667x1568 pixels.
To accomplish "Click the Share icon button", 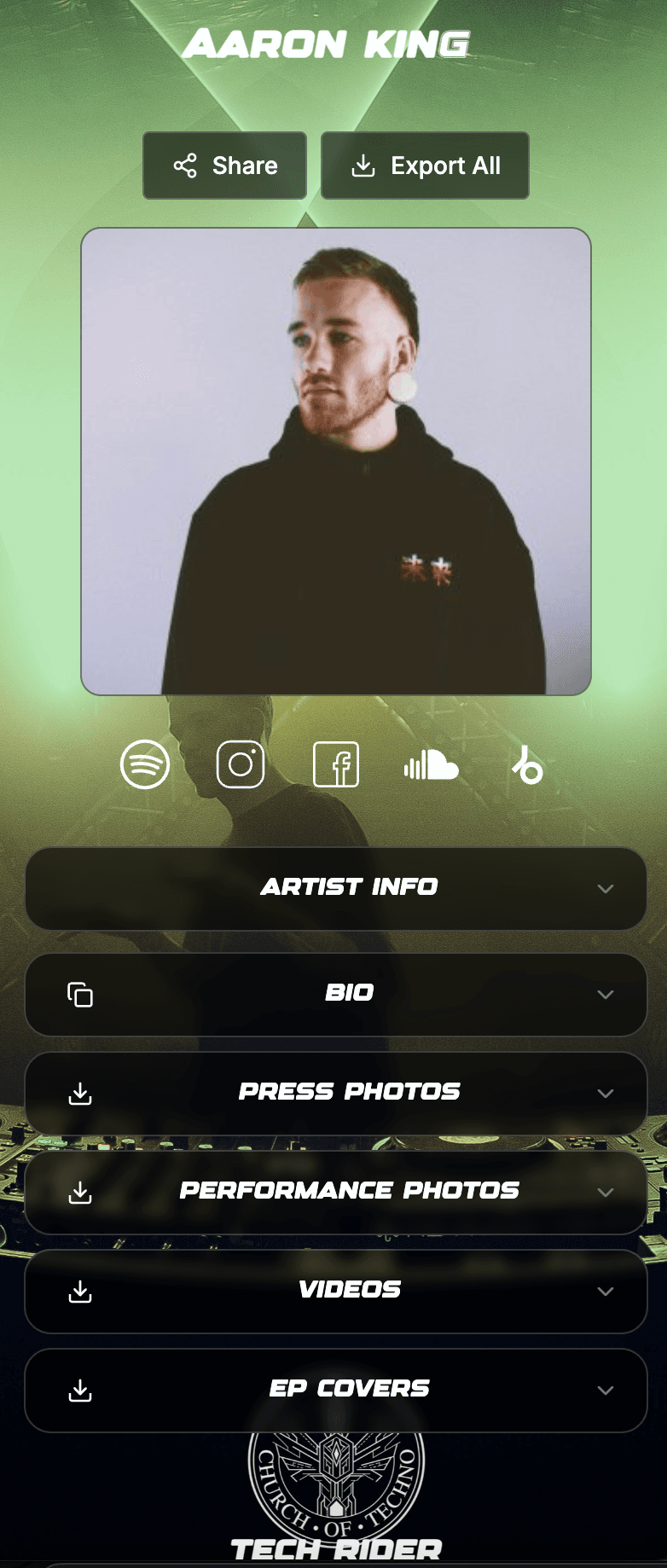I will pos(224,166).
